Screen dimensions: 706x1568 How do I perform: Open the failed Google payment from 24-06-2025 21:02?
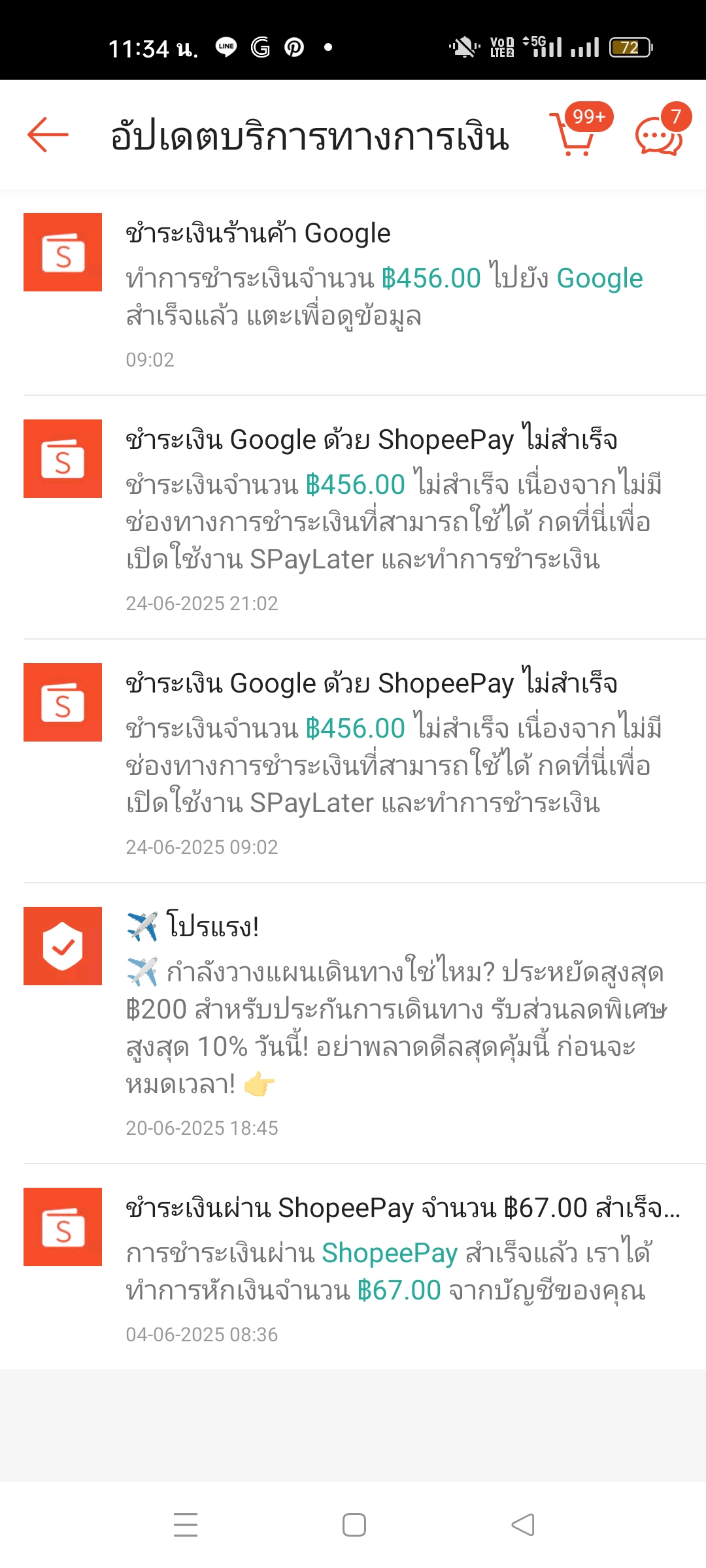pos(353,517)
